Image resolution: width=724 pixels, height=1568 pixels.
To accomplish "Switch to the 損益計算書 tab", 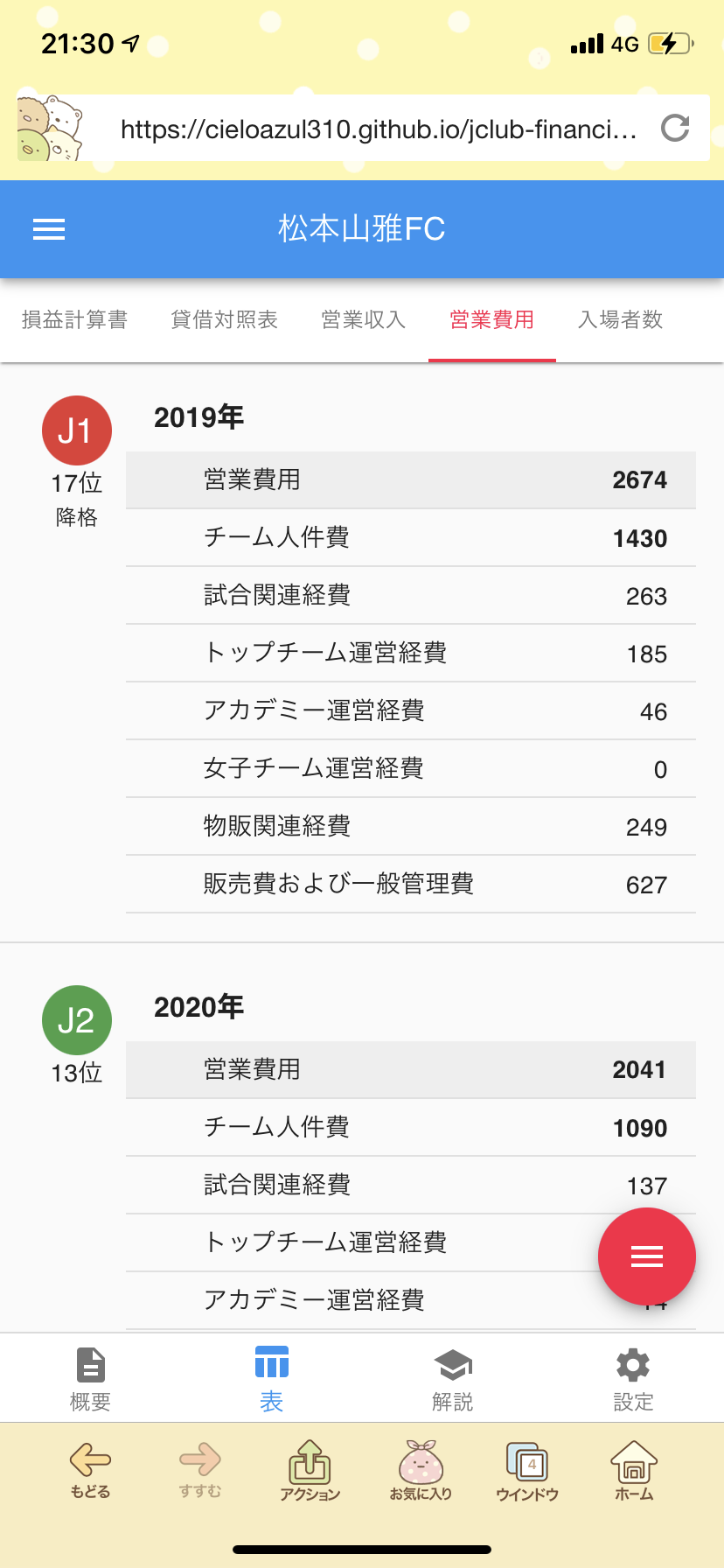I will [74, 319].
